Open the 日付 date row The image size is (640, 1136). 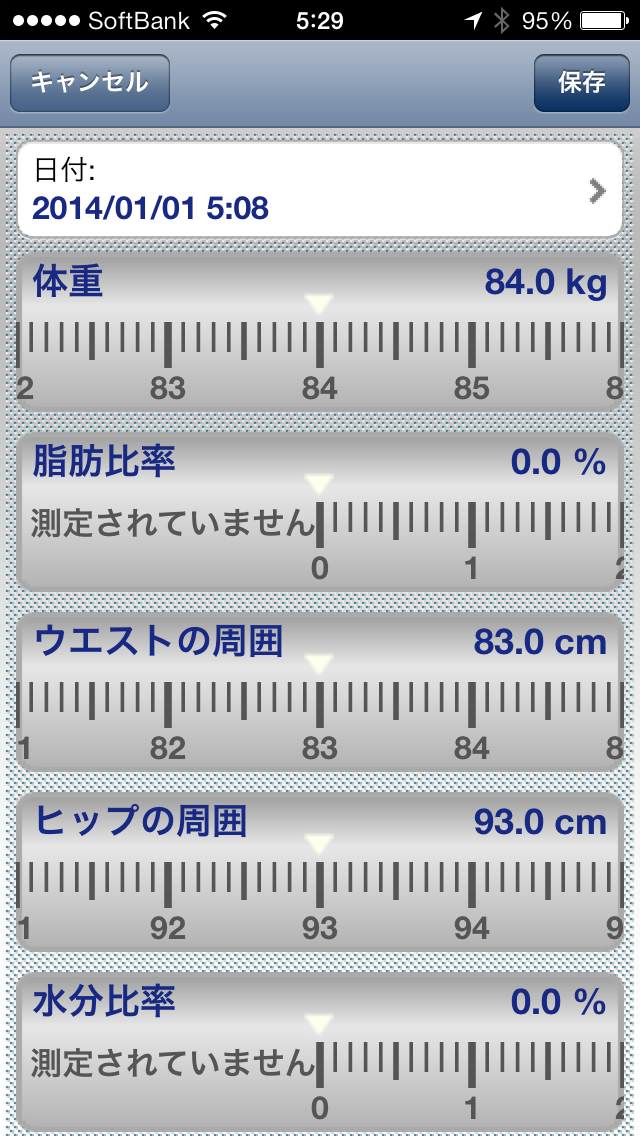point(320,190)
